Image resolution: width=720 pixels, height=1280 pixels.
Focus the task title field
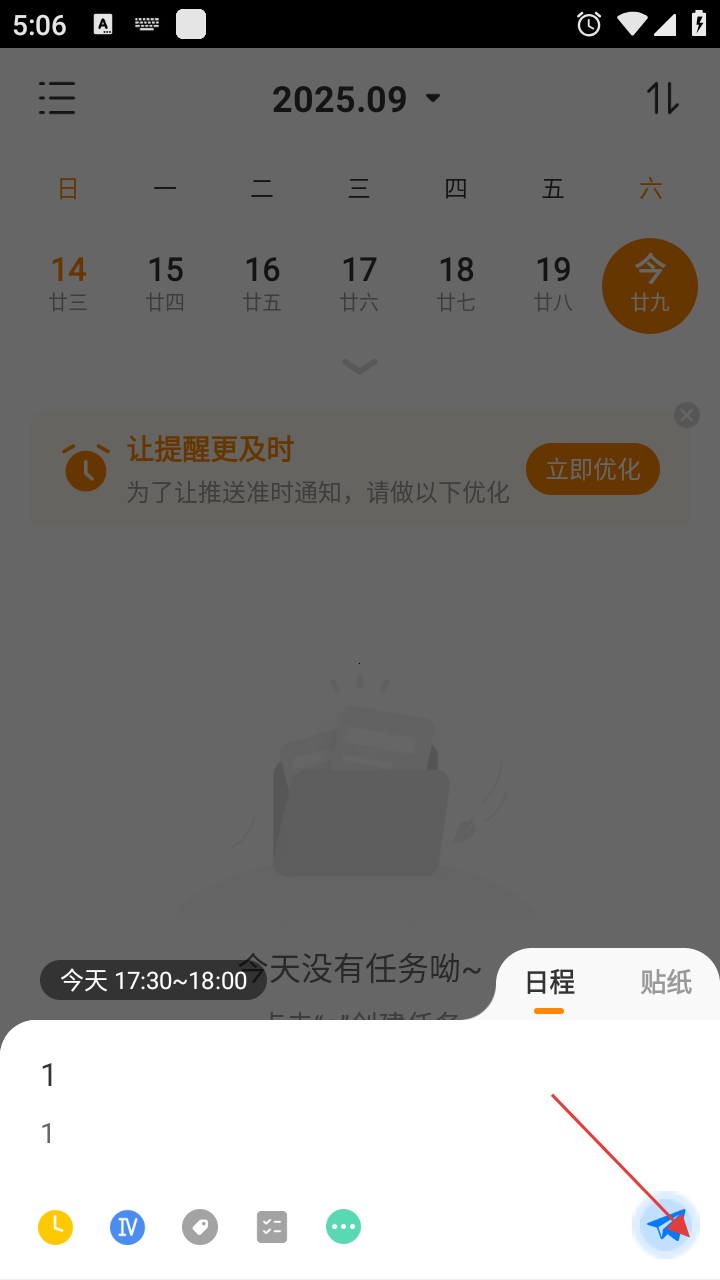tap(300, 1075)
